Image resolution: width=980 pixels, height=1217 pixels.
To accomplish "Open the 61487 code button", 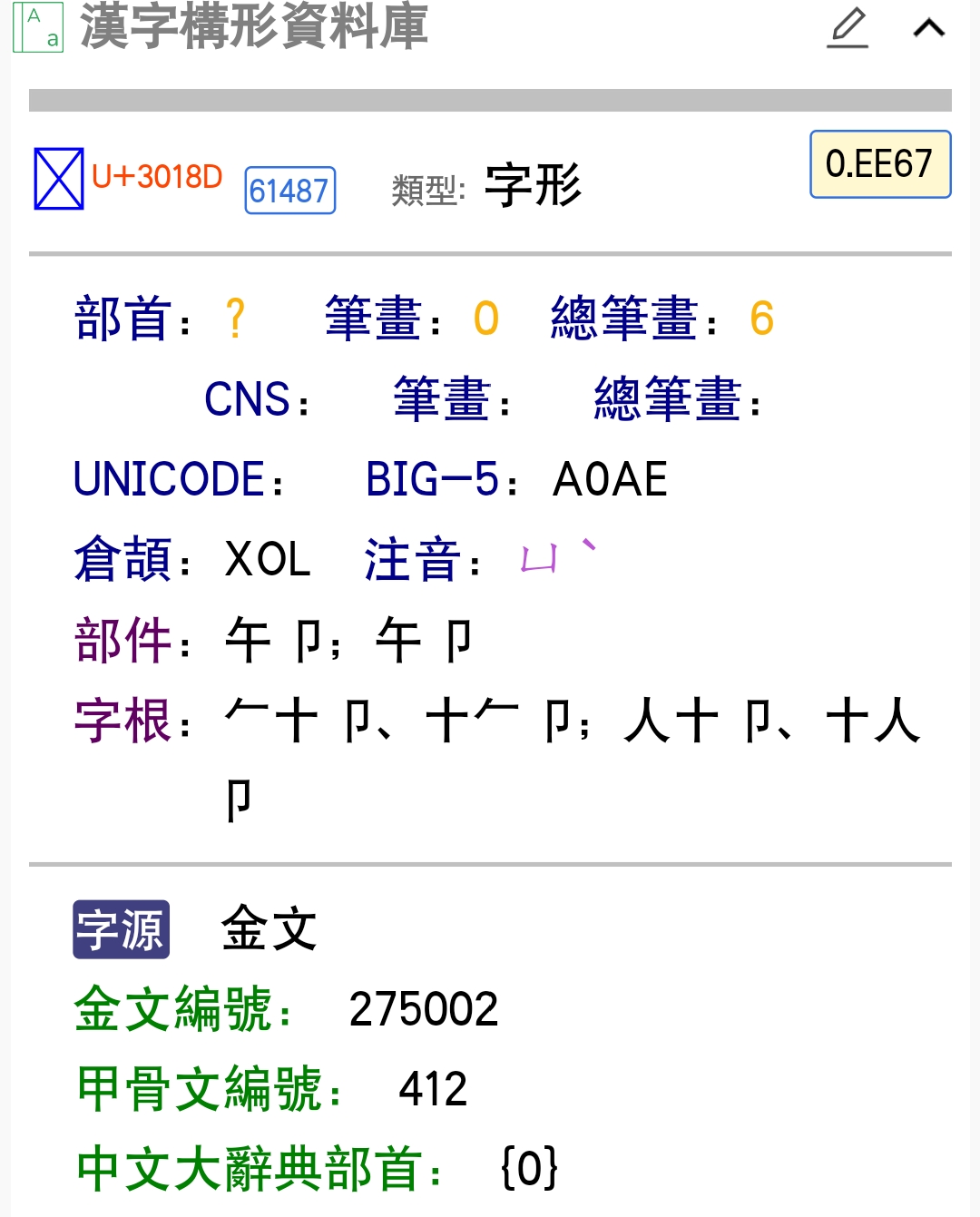I will click(x=289, y=191).
